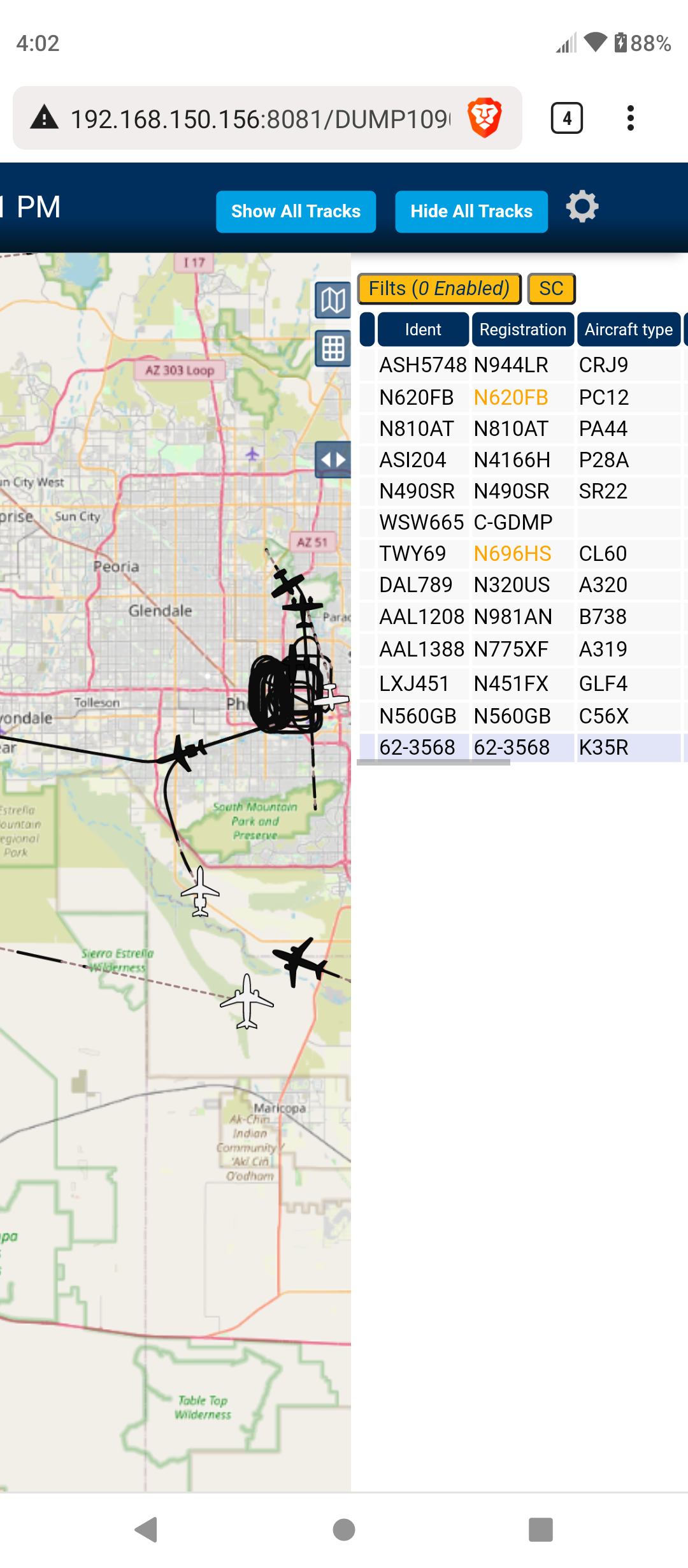Open map layer selector icon
This screenshot has width=688, height=1568.
(333, 300)
